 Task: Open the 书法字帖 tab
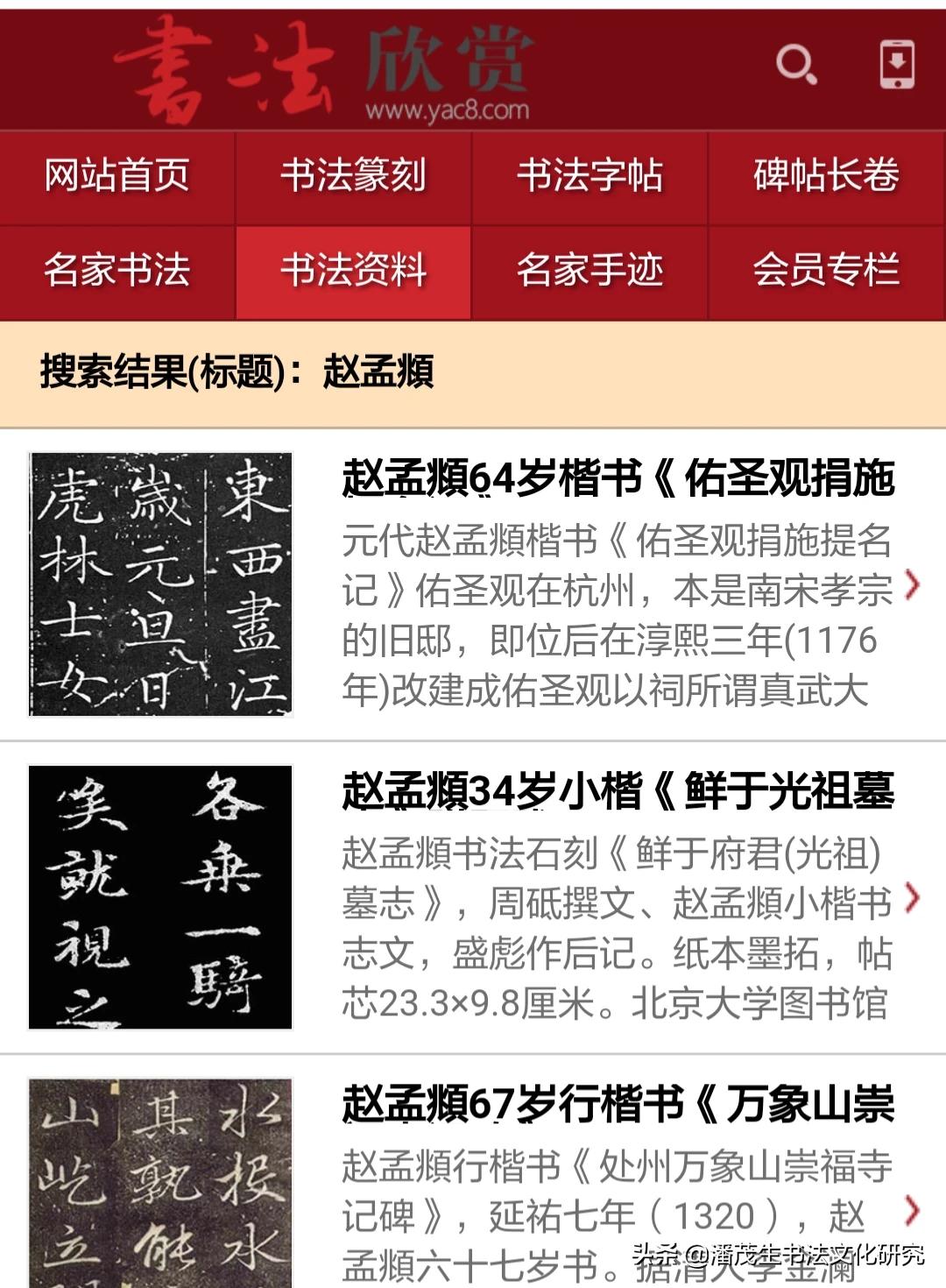589,176
